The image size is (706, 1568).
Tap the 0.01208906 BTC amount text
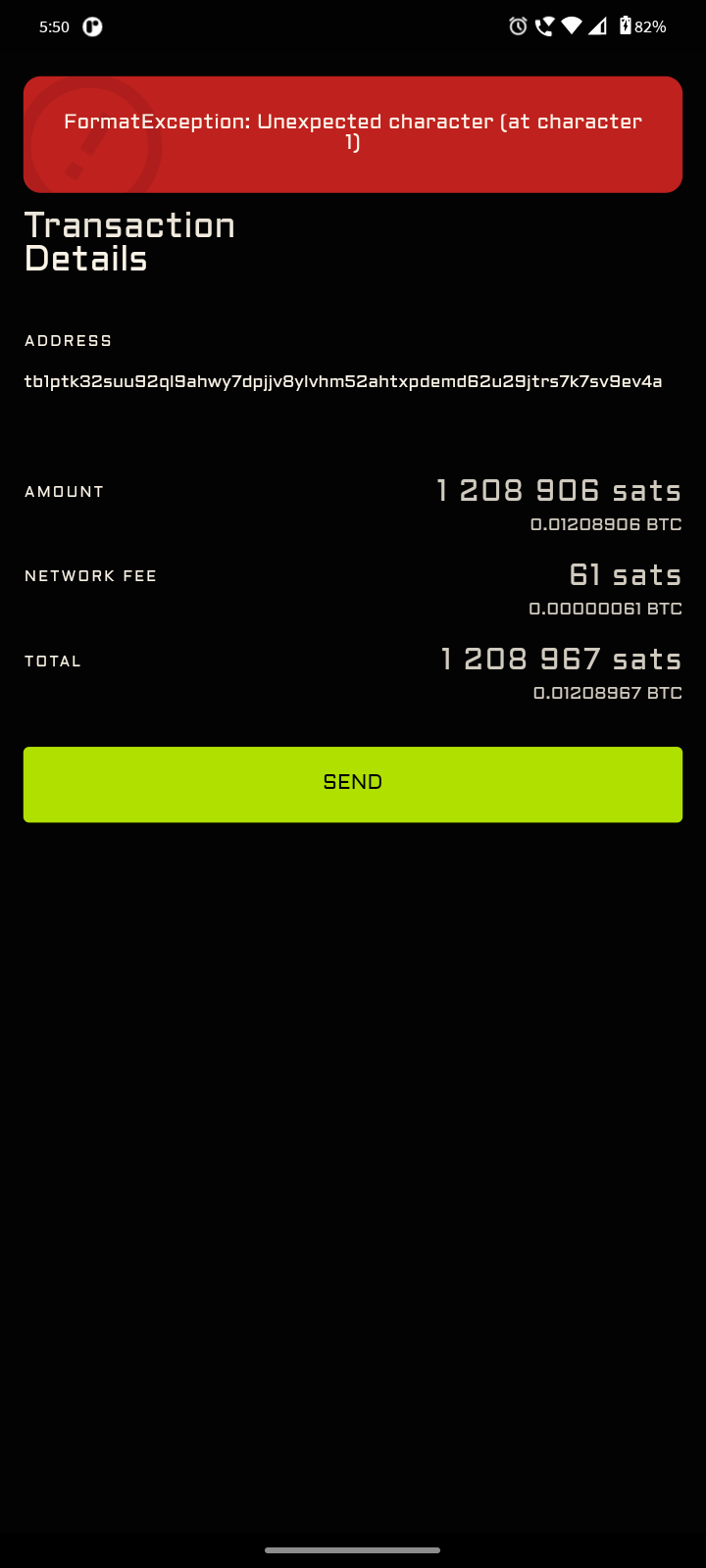click(x=604, y=524)
